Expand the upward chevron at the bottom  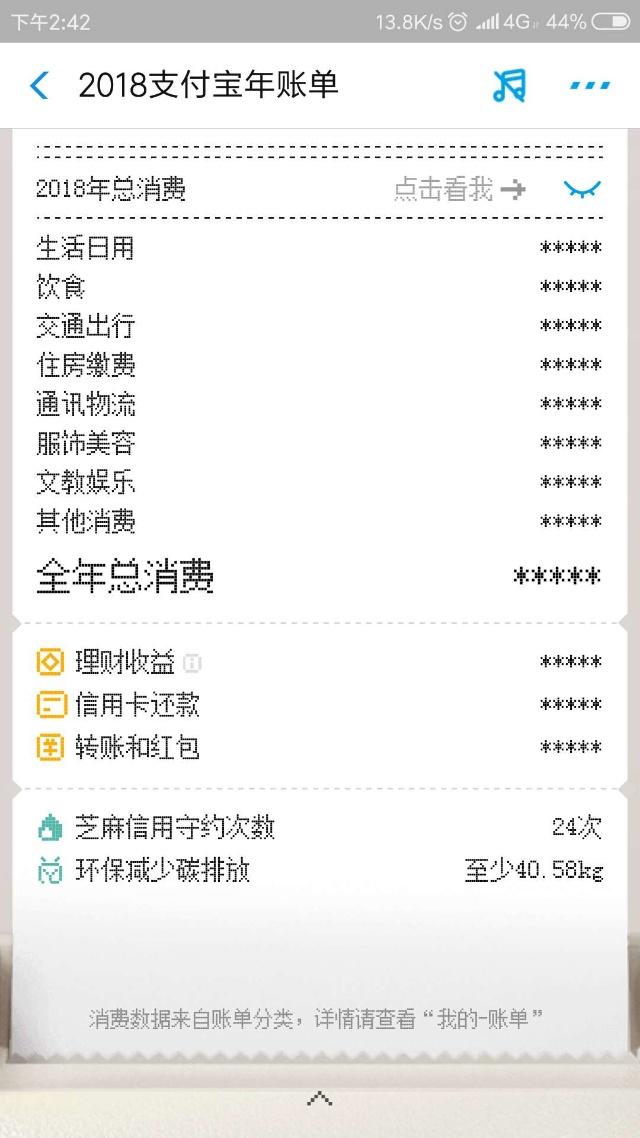pos(320,1099)
